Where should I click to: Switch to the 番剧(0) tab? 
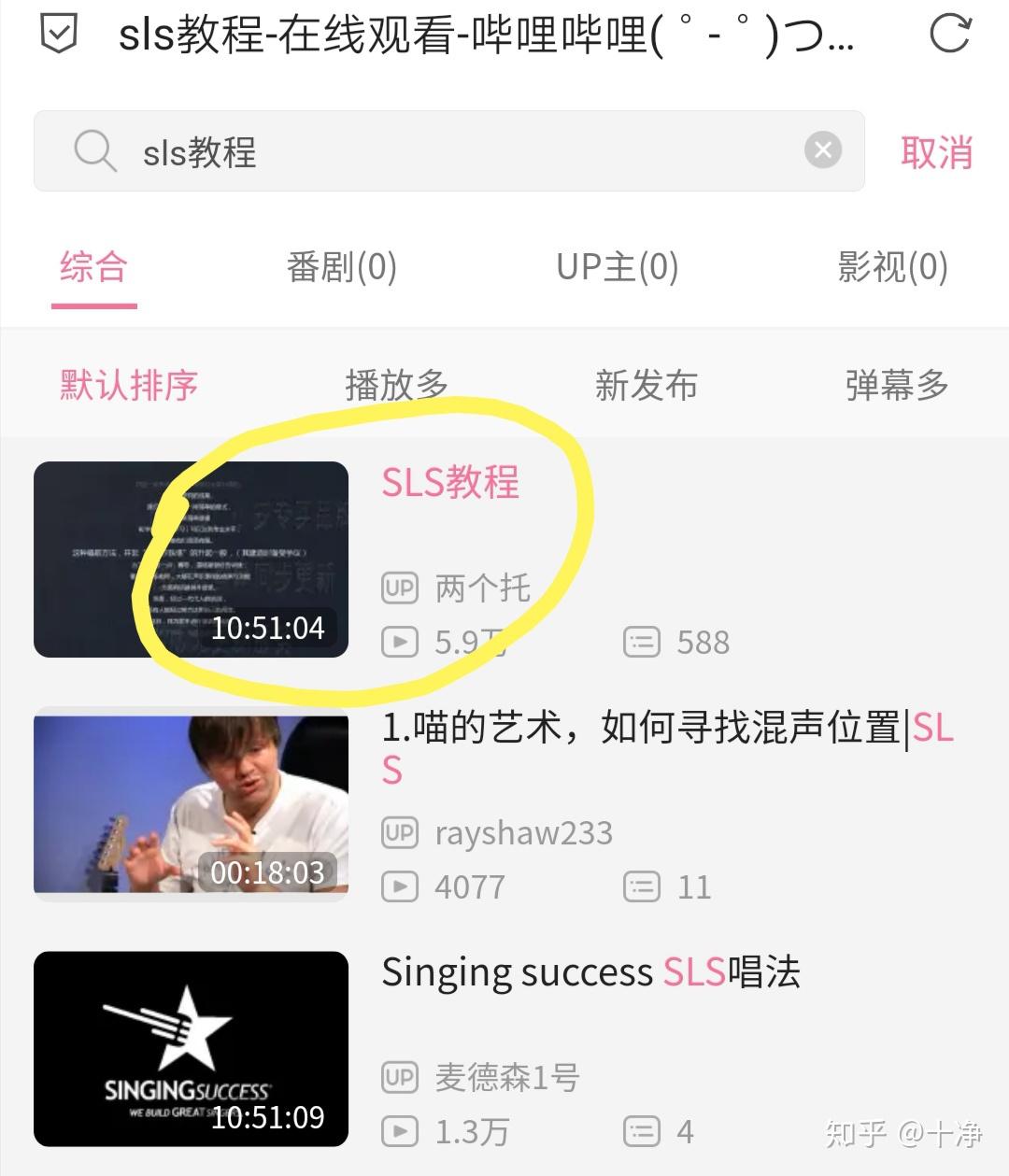point(341,268)
